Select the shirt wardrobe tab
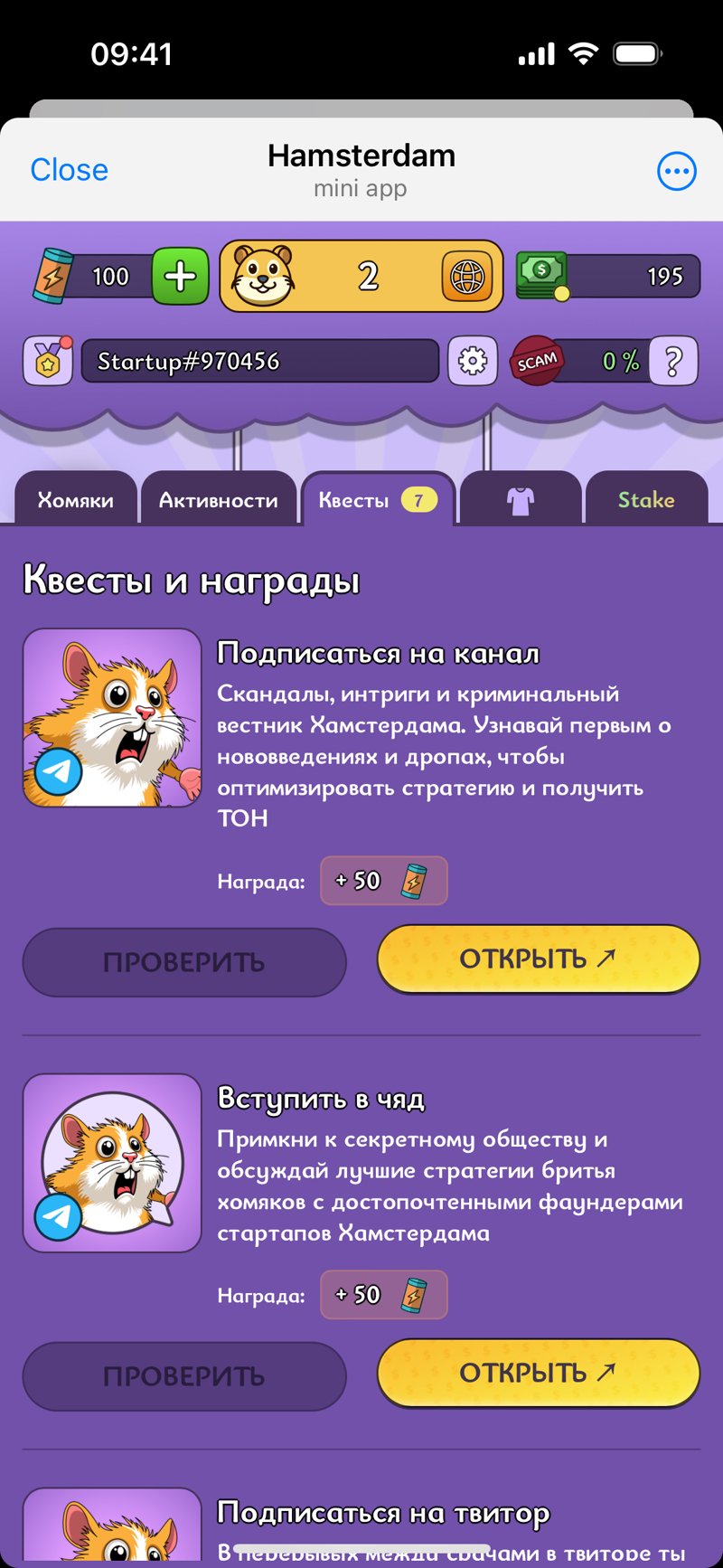This screenshot has height=1568, width=723. point(520,498)
